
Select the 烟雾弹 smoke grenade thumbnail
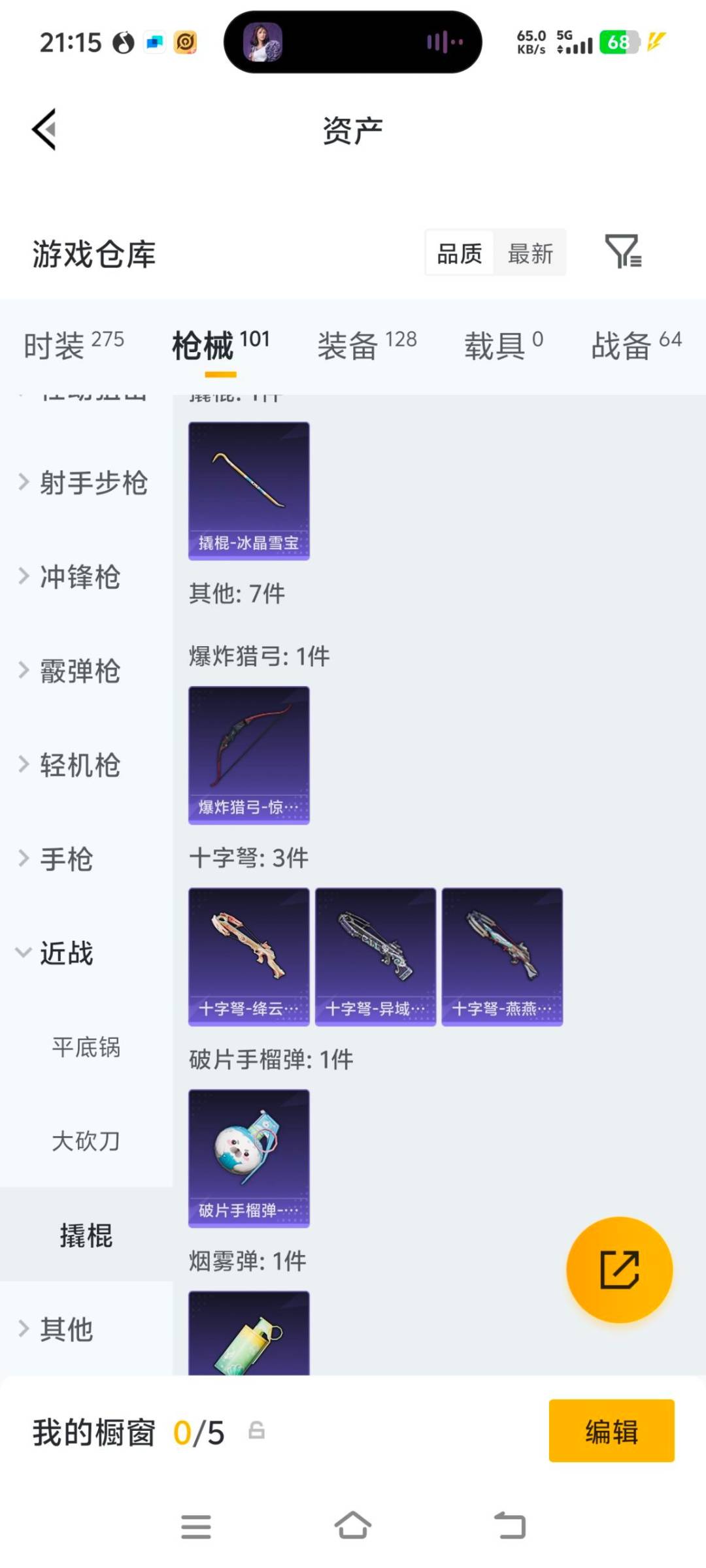coord(248,1333)
